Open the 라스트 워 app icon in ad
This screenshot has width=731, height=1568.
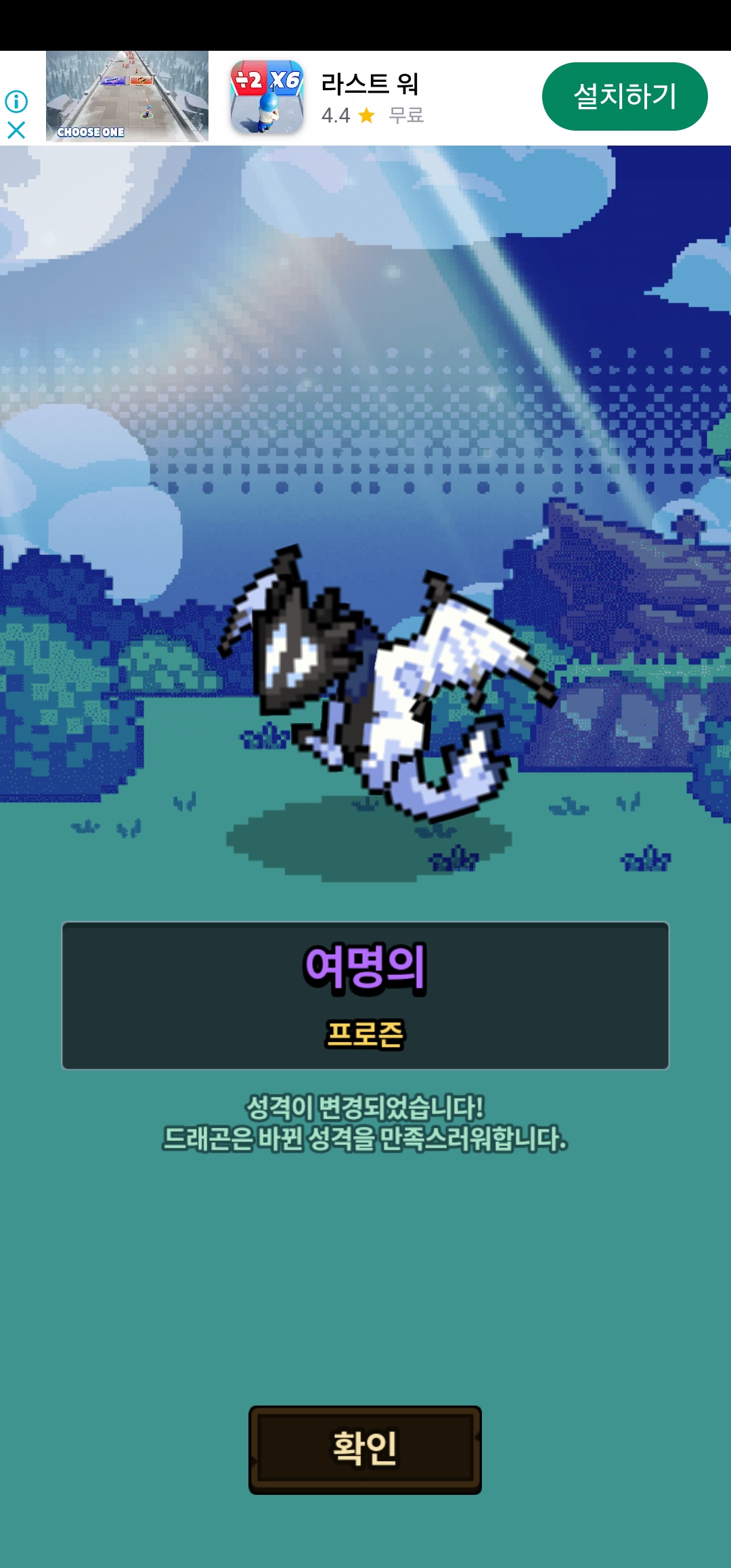point(267,96)
